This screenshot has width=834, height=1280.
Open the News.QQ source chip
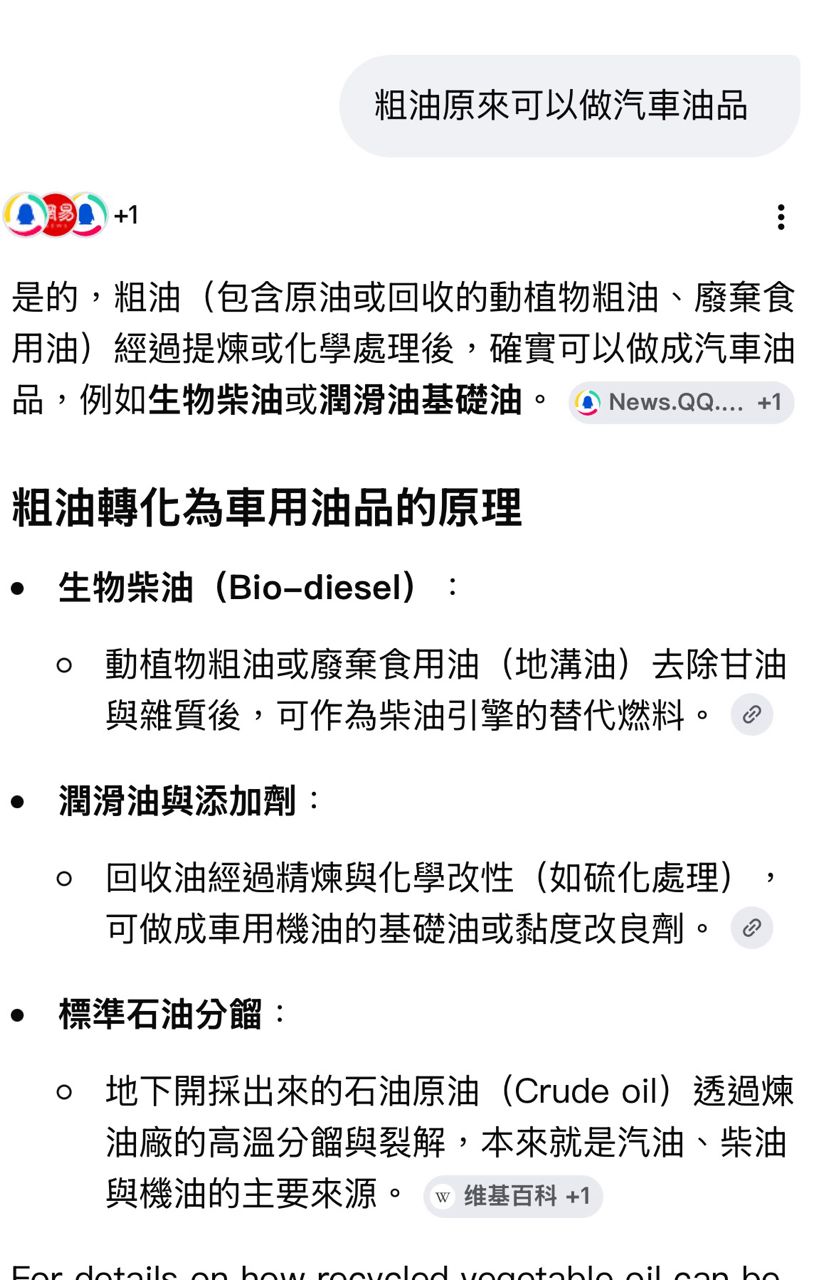681,402
